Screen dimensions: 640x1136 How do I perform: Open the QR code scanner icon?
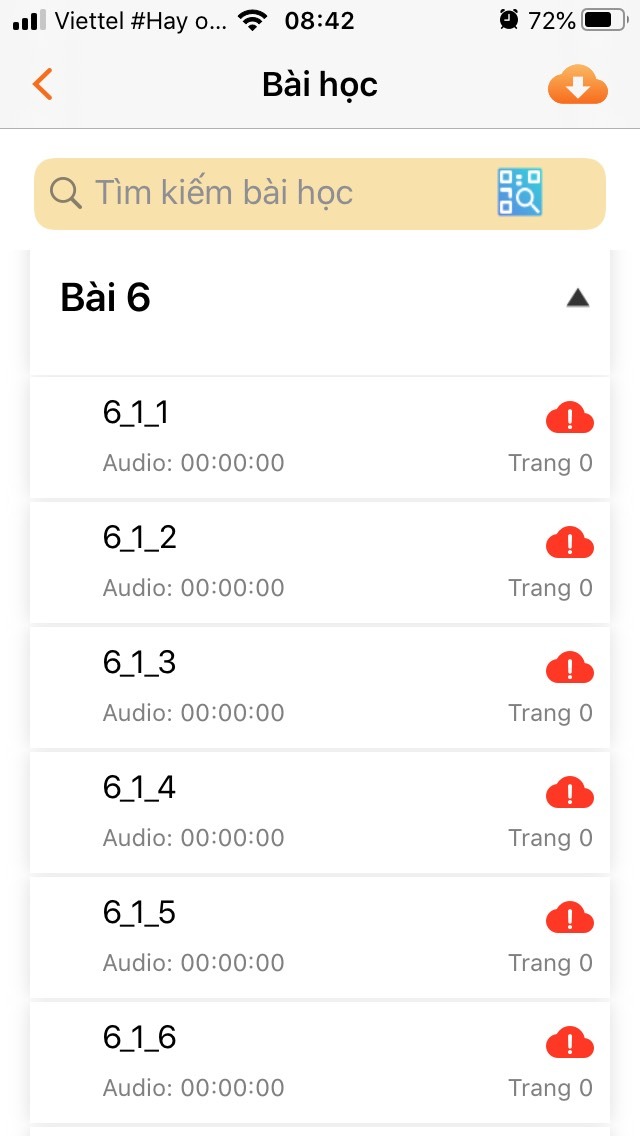coord(520,192)
